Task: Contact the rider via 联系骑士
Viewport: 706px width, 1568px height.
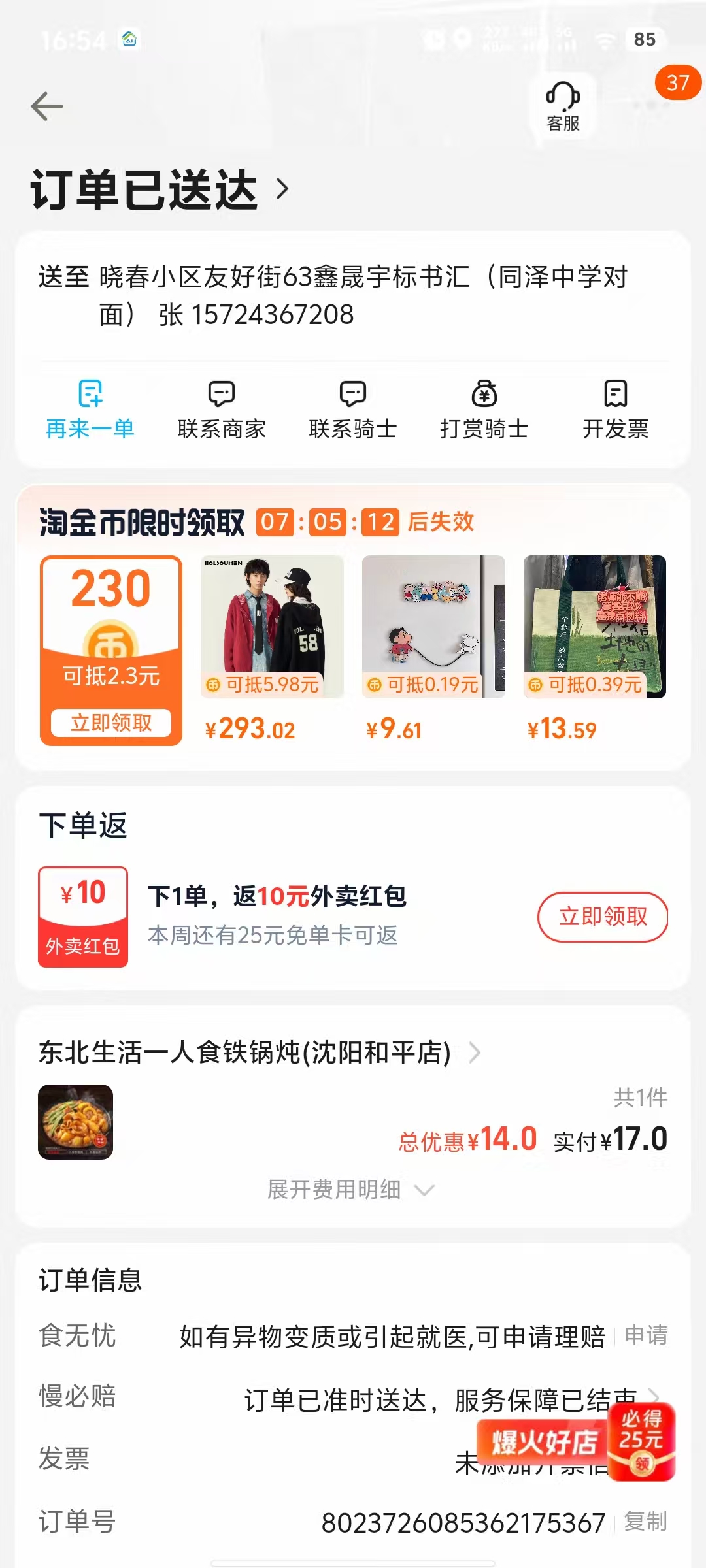Action: [353, 410]
